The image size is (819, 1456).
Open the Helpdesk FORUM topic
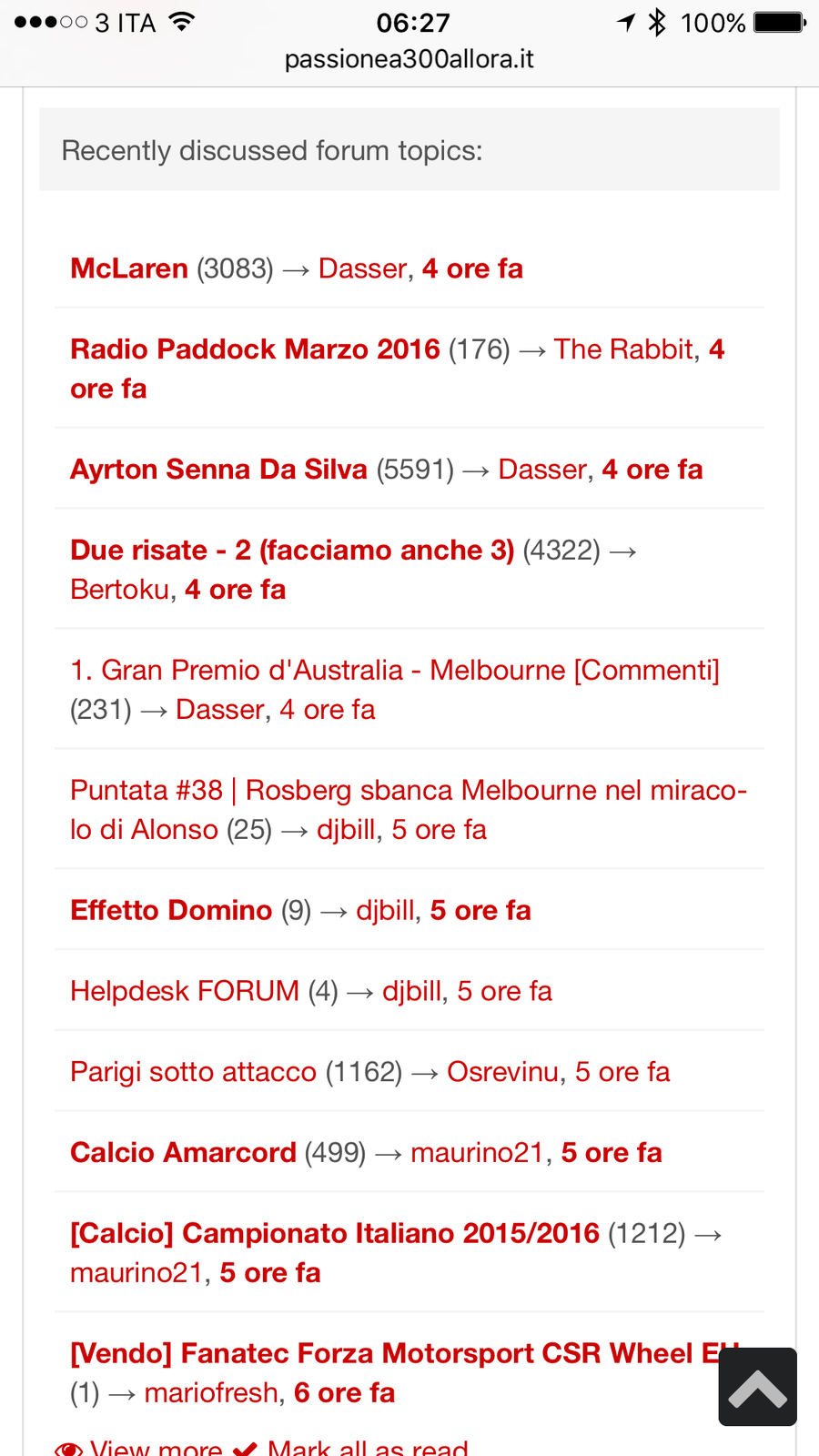[x=185, y=991]
